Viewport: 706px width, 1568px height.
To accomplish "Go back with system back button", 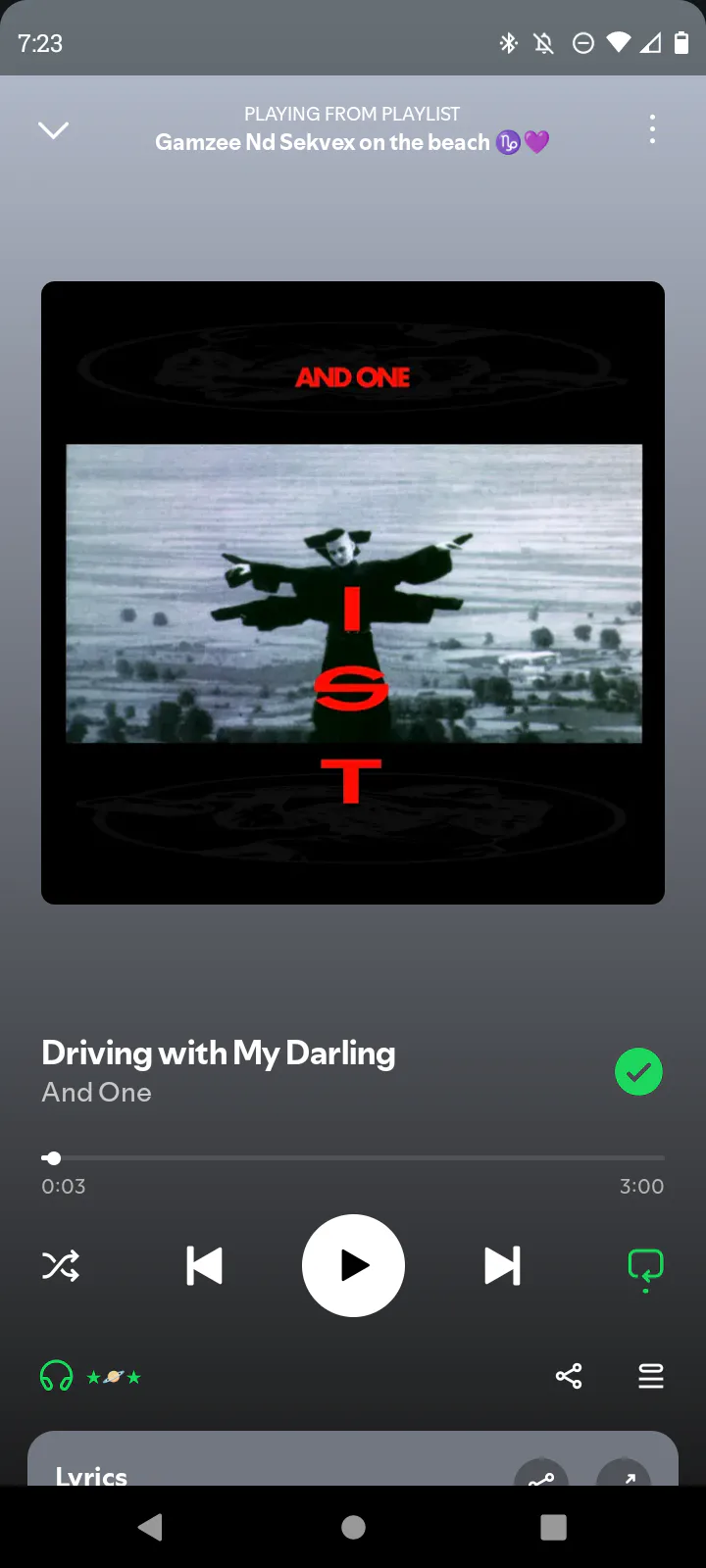I will 150,1527.
